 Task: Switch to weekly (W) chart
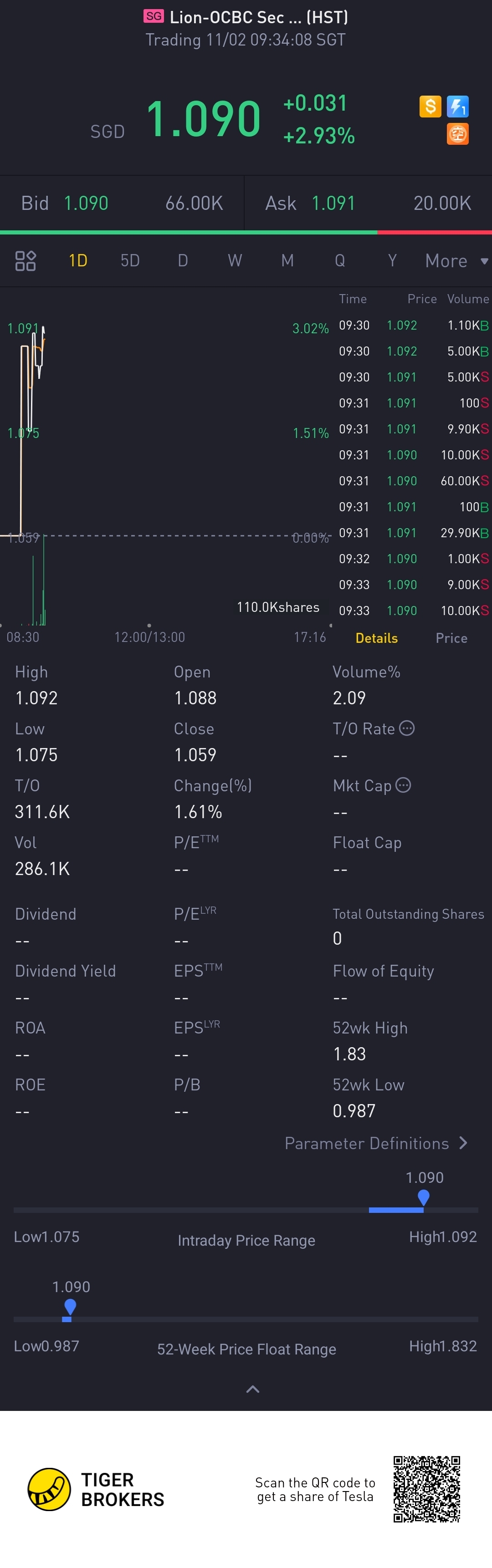[x=235, y=261]
